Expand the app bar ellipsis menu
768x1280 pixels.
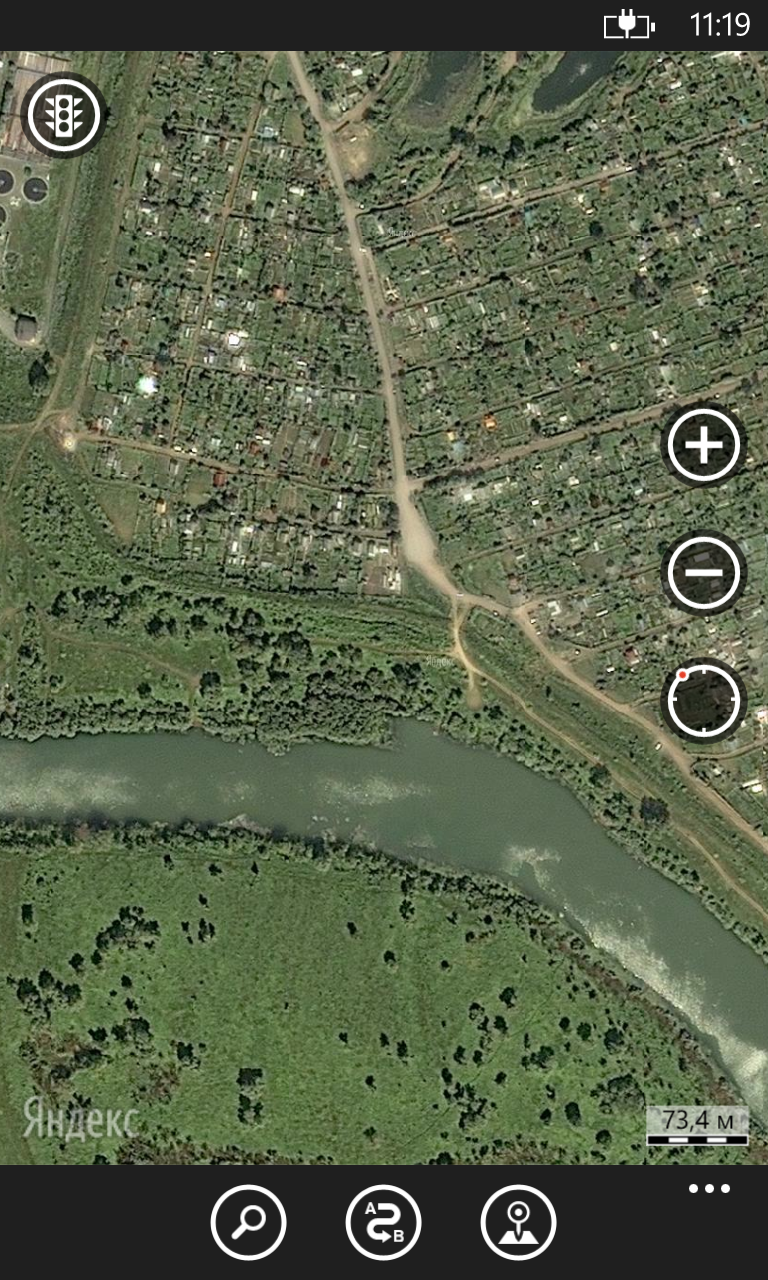tap(709, 1189)
